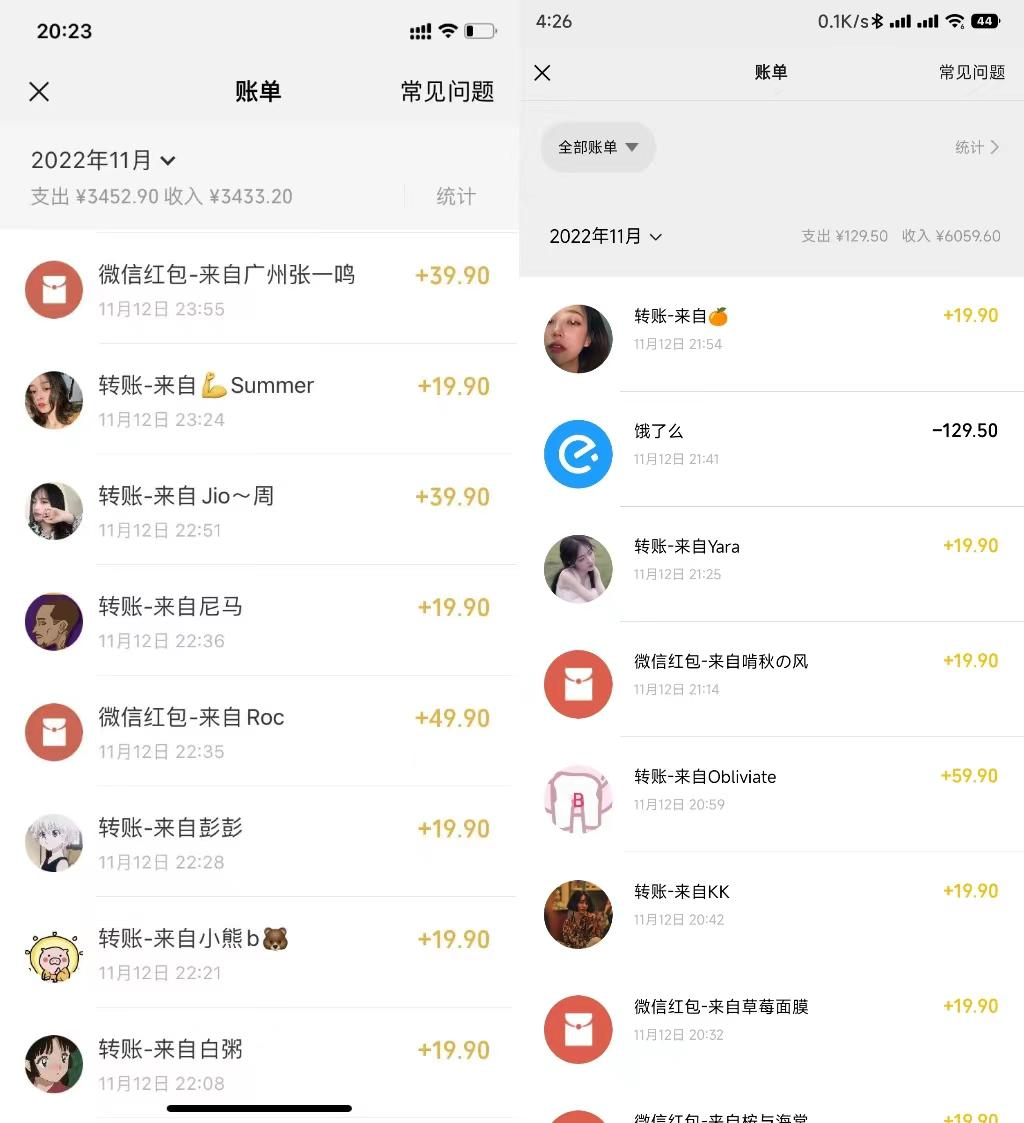Tap avatar of 转账-来自Obliviate
Screen dimensions: 1024x1123
578,799
